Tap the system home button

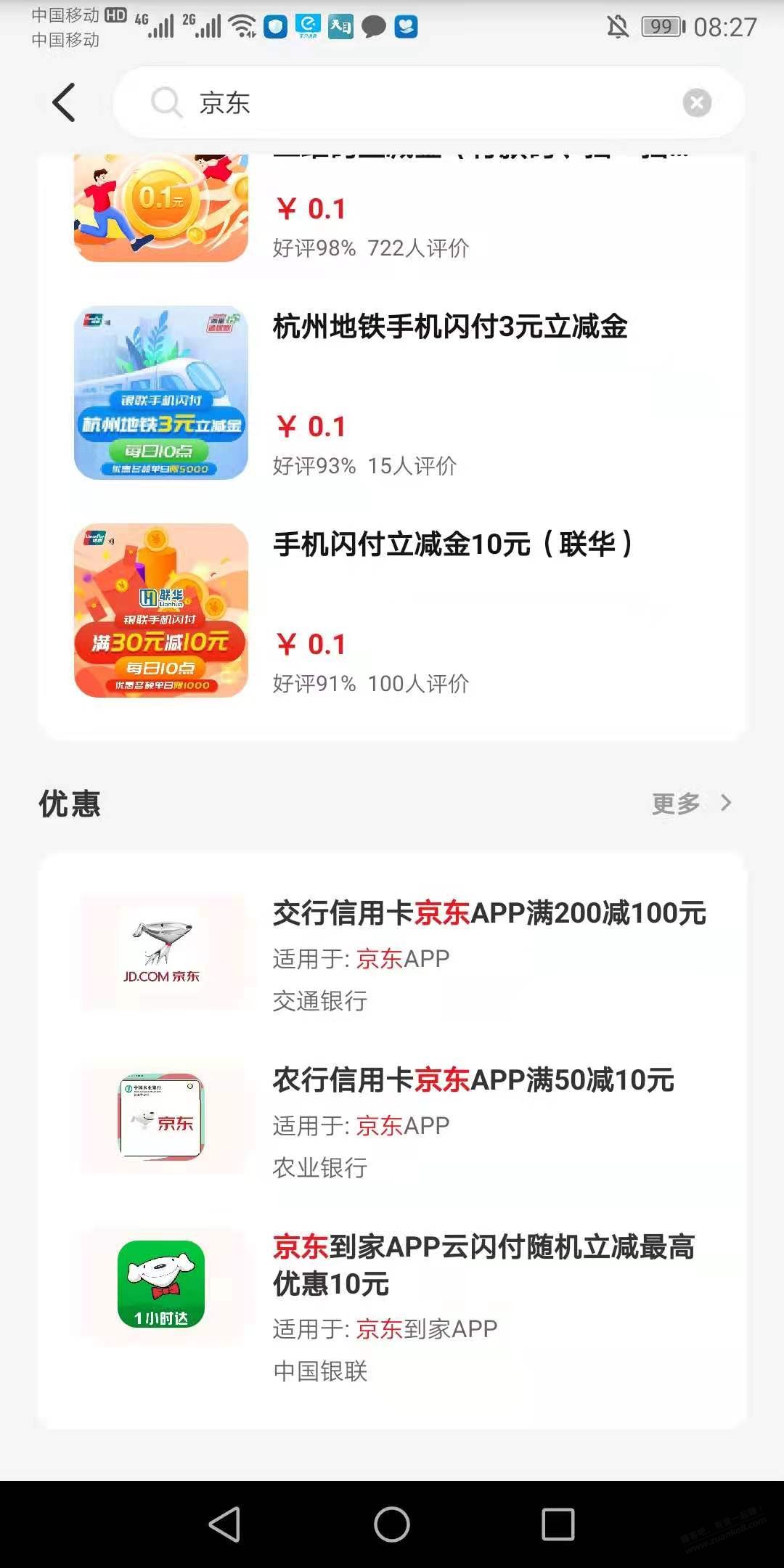pyautogui.click(x=392, y=1524)
